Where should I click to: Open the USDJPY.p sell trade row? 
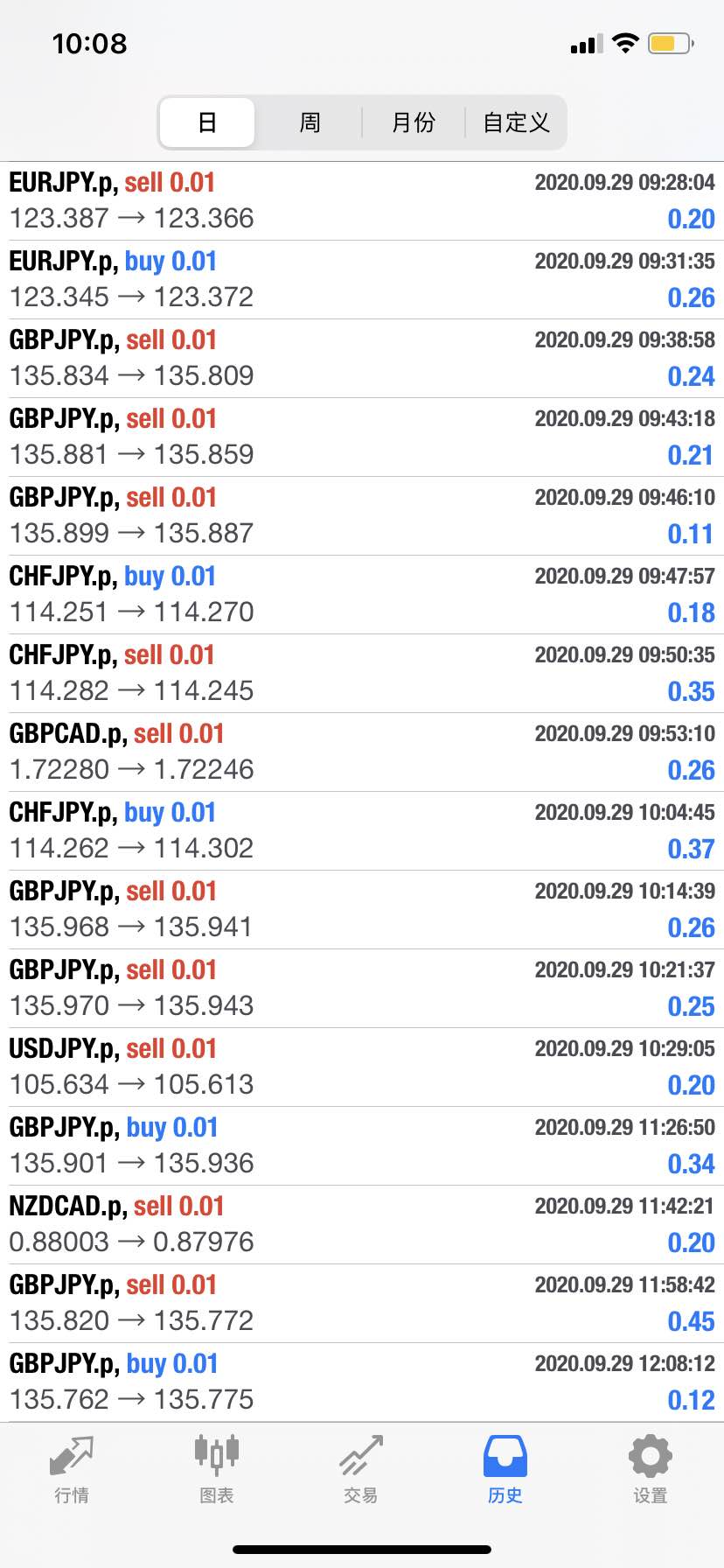pyautogui.click(x=362, y=1067)
